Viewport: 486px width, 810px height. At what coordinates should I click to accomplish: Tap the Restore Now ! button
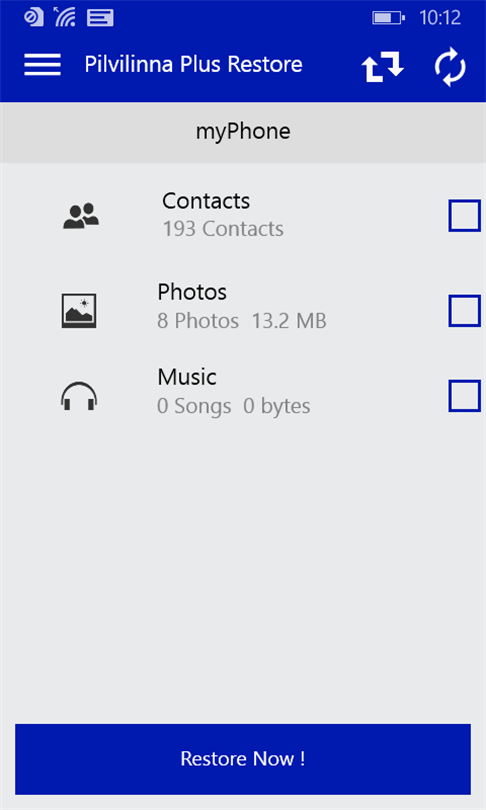point(243,759)
